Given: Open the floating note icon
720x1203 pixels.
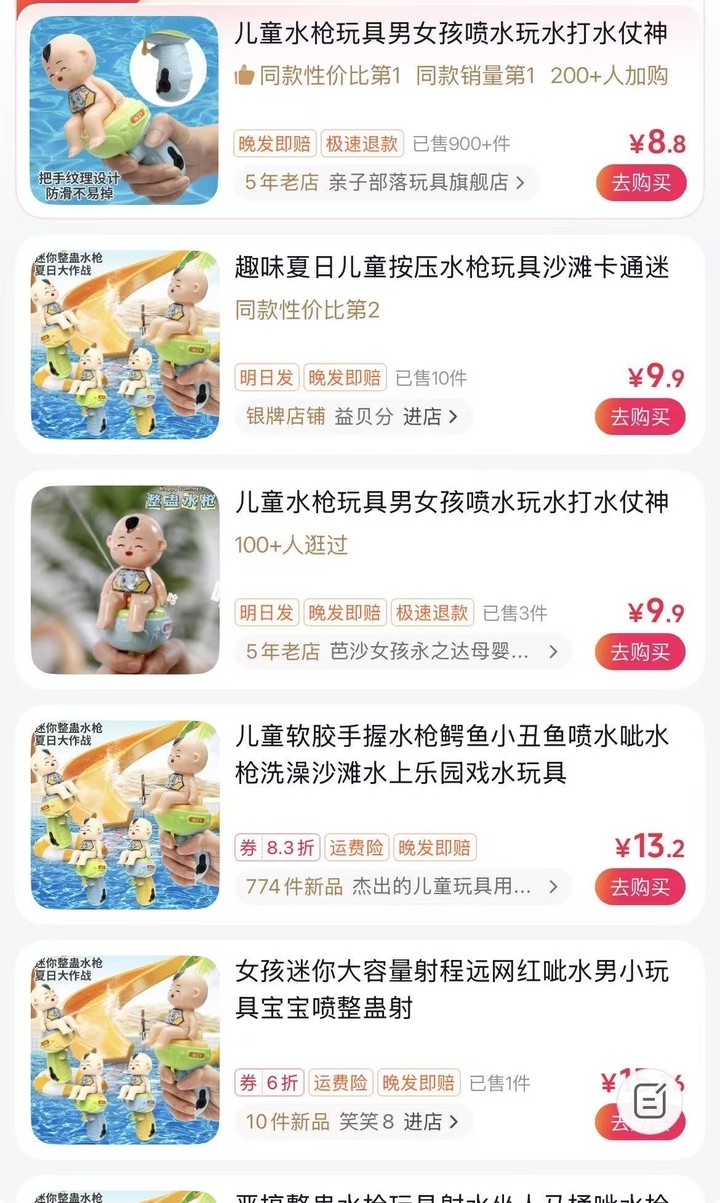Looking at the screenshot, I should 649,1101.
